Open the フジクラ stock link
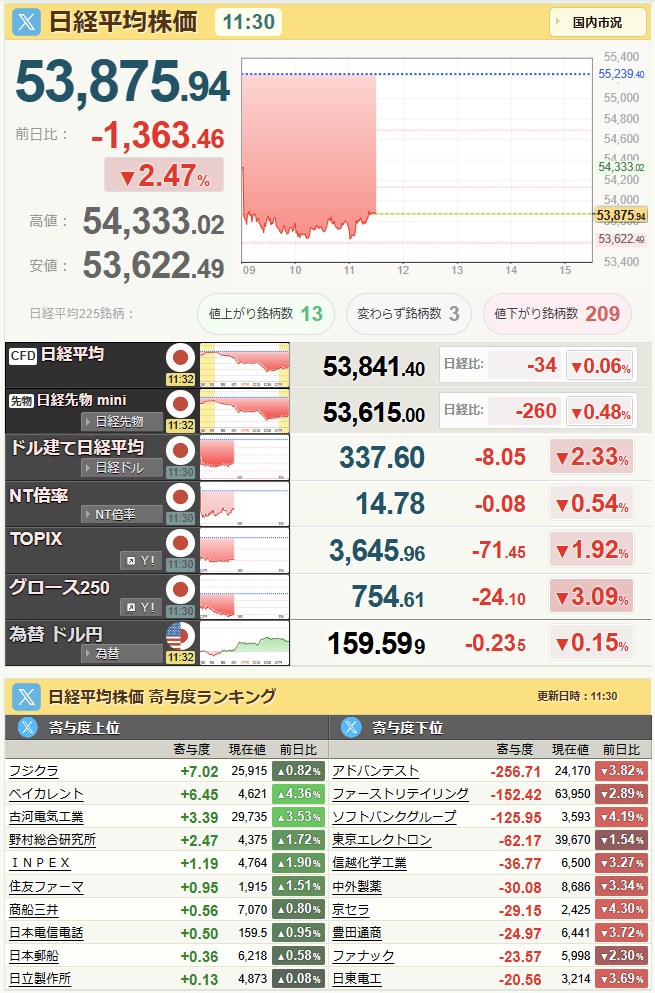 [34, 770]
